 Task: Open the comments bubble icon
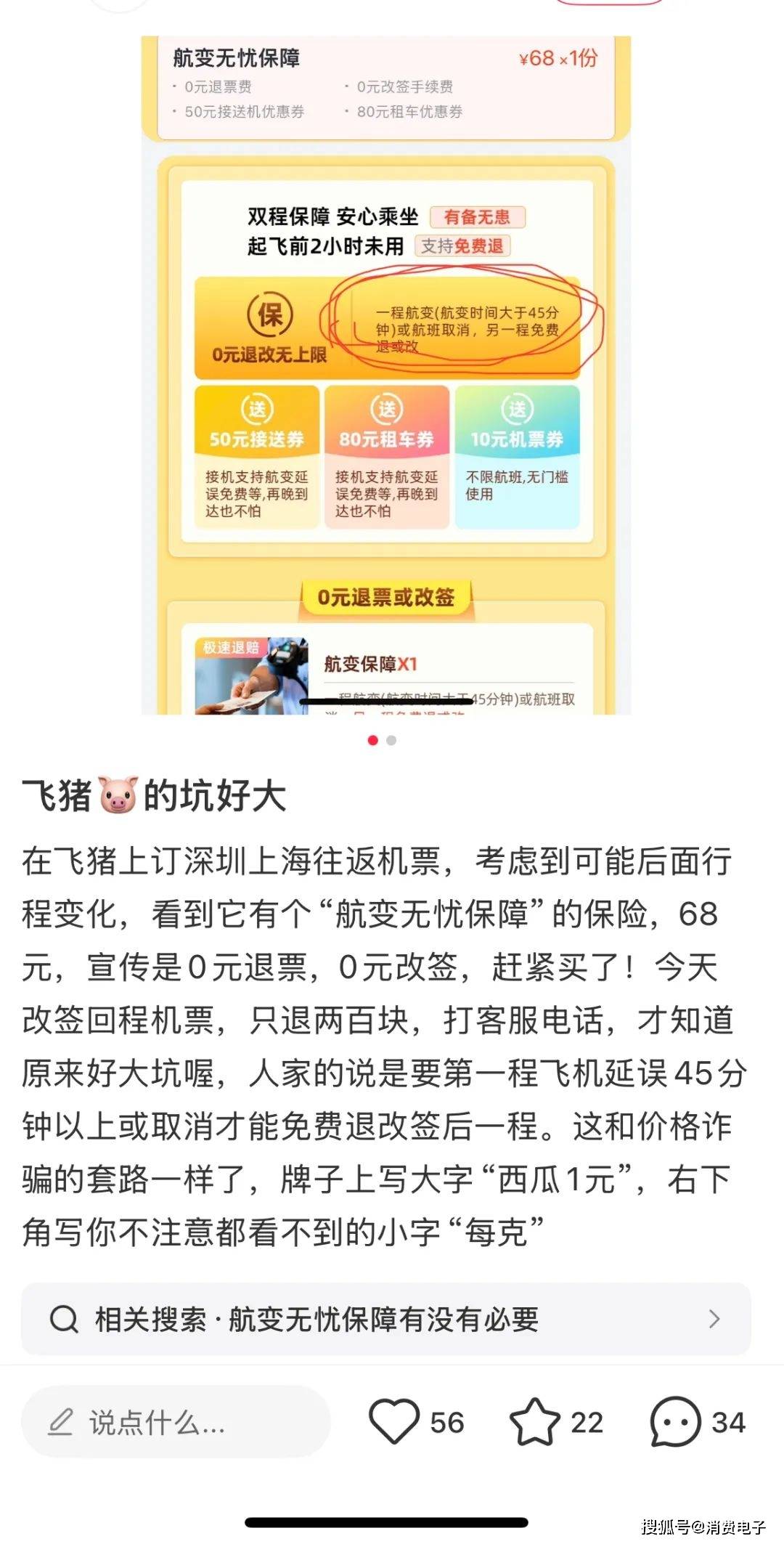coord(675,1421)
